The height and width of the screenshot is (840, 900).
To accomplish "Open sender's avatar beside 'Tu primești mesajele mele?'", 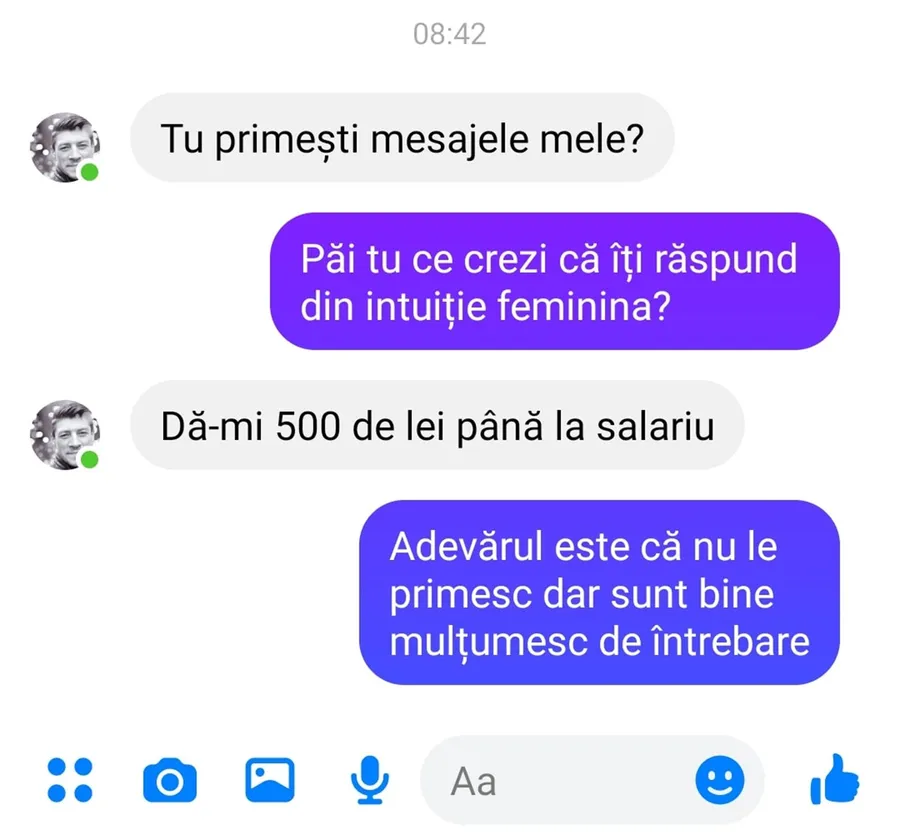I will coord(66,148).
